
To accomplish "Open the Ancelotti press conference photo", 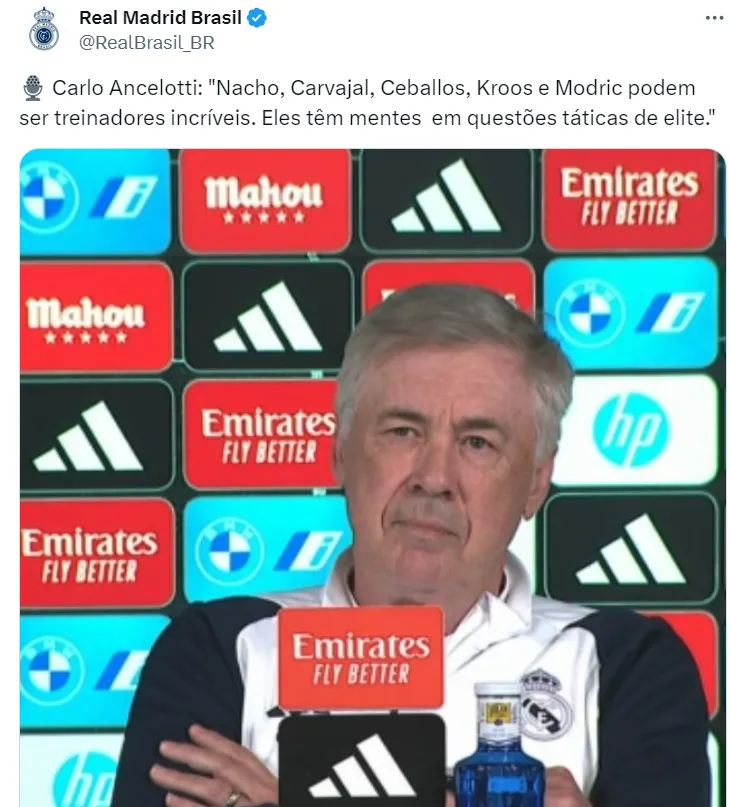I will [x=372, y=478].
